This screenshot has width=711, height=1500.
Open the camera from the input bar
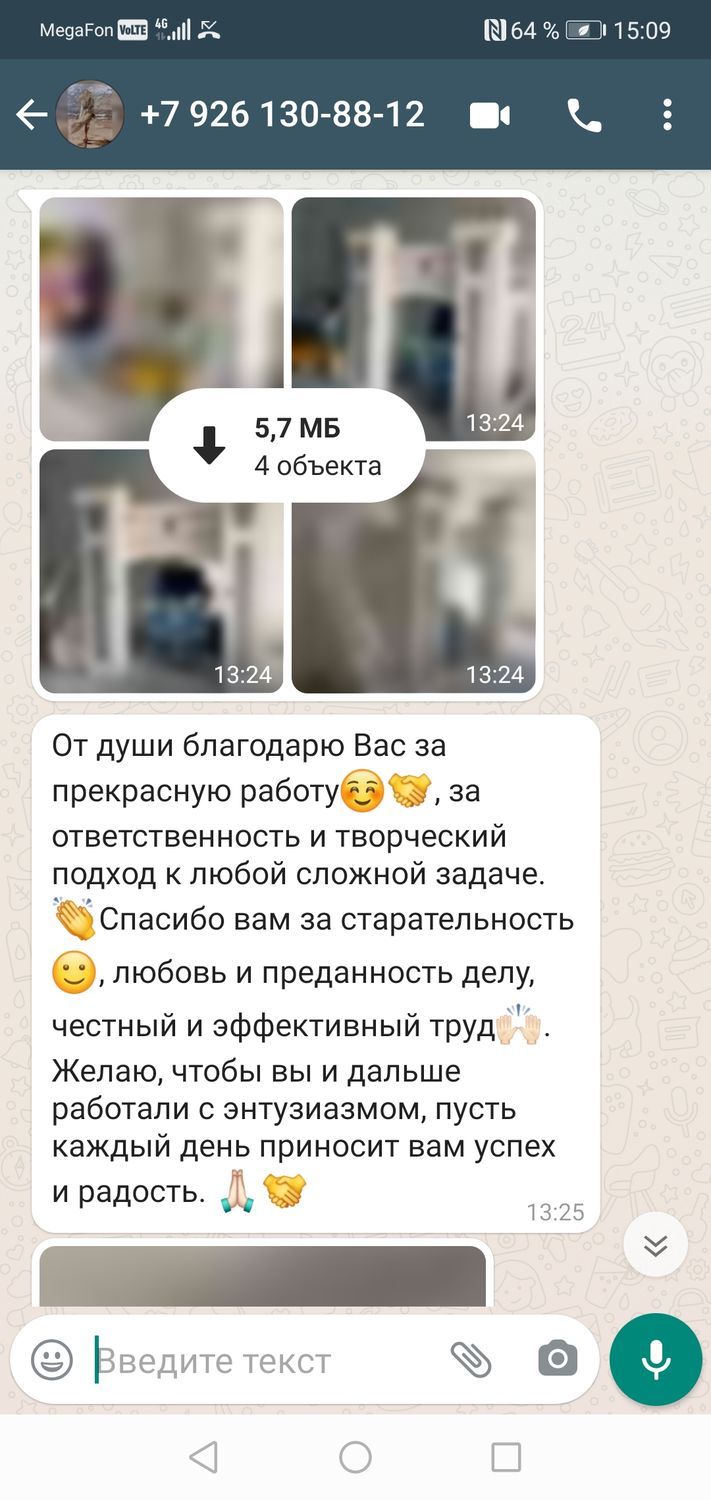coord(557,1360)
